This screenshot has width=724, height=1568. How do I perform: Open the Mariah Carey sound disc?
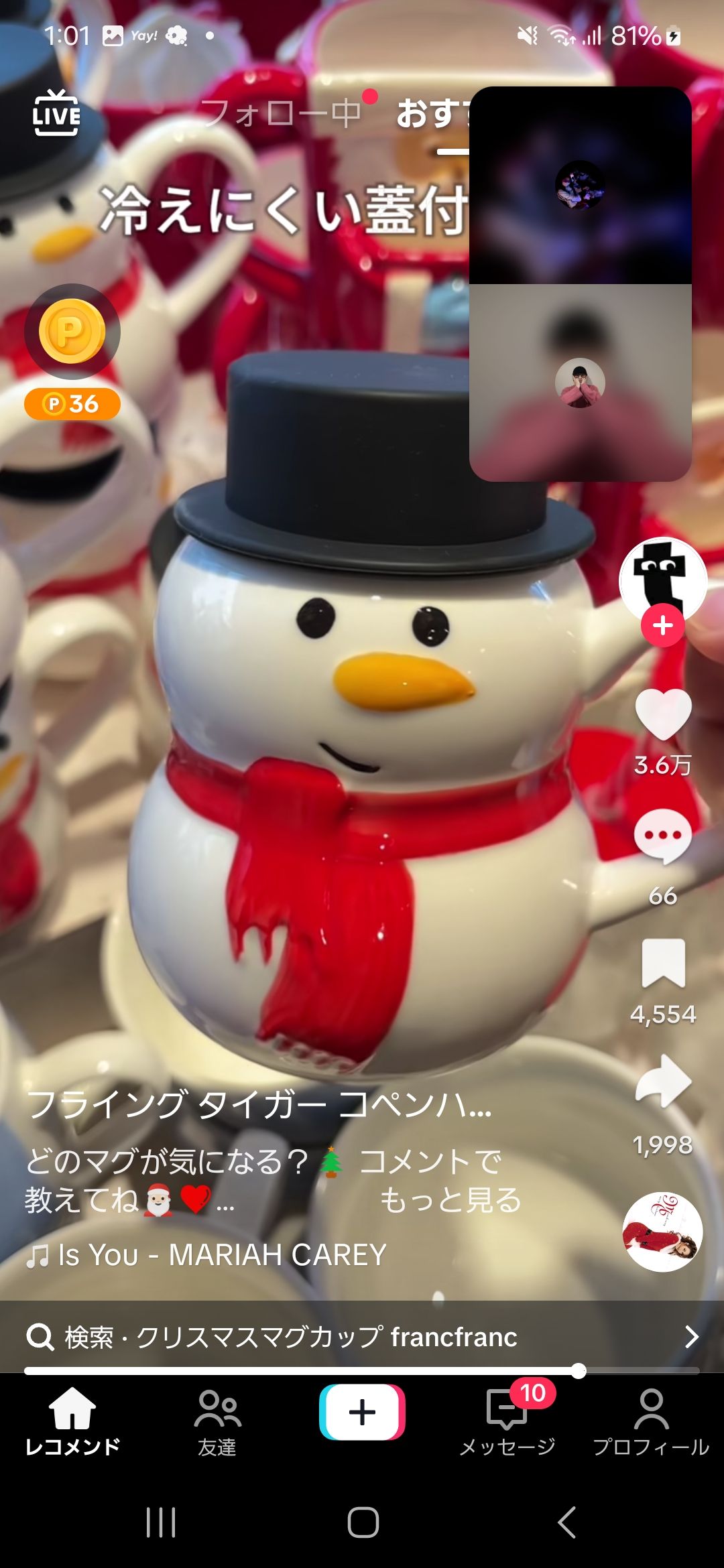(662, 1232)
